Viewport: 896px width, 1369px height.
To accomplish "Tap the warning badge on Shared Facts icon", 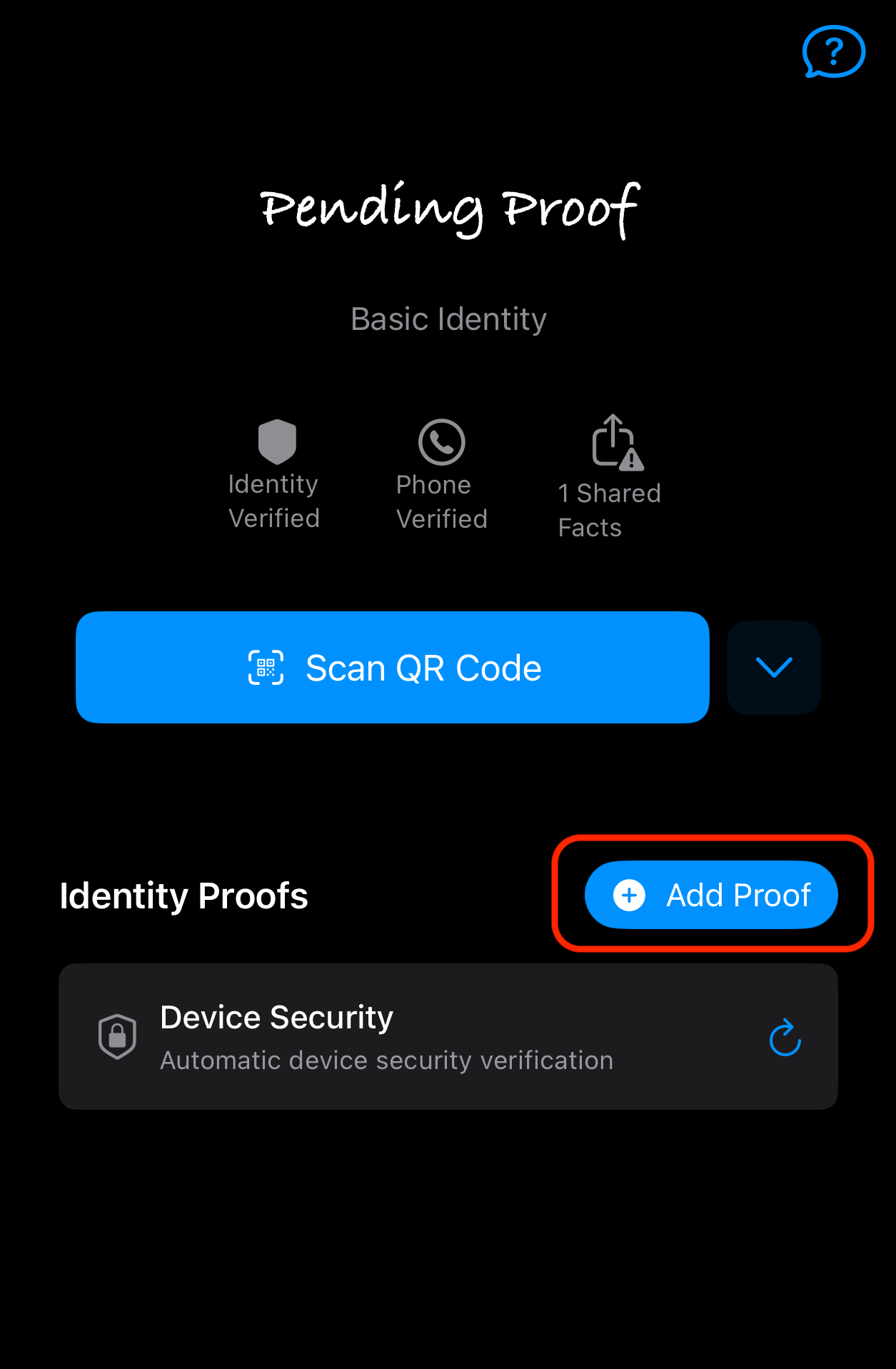I will (x=631, y=461).
